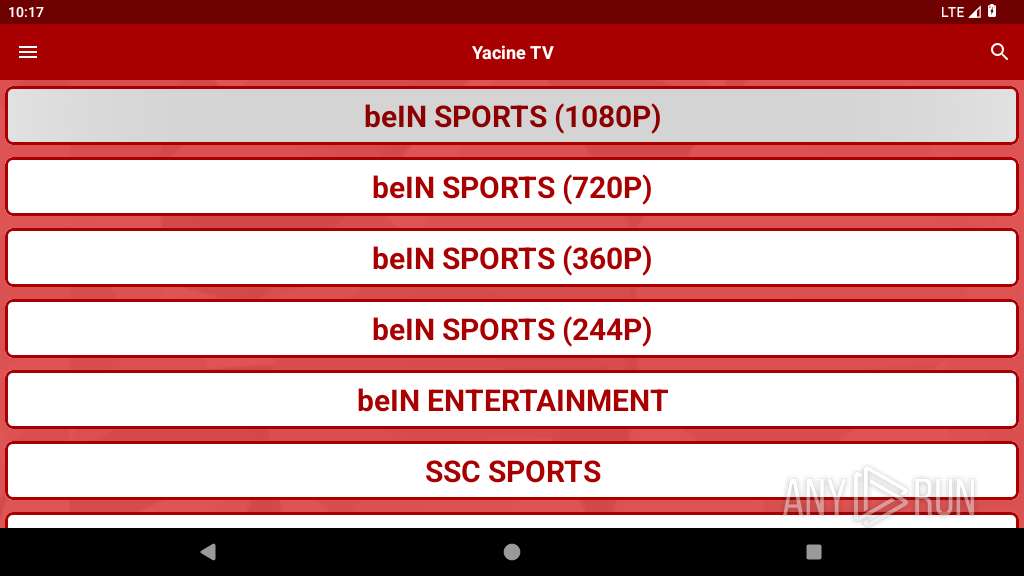Select SSC SPORTS category
The image size is (1024, 576).
pos(512,471)
